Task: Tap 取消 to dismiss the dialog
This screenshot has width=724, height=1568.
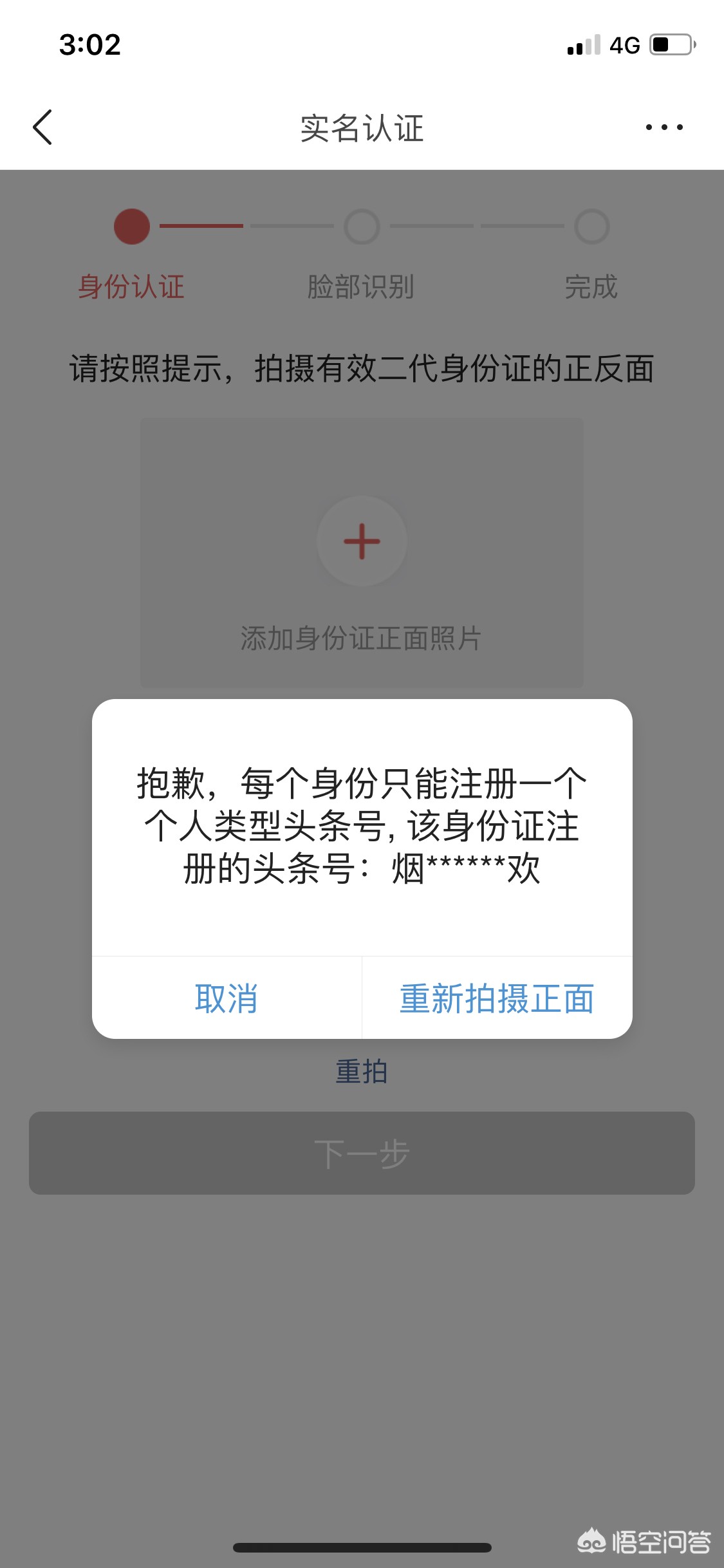Action: point(227,998)
